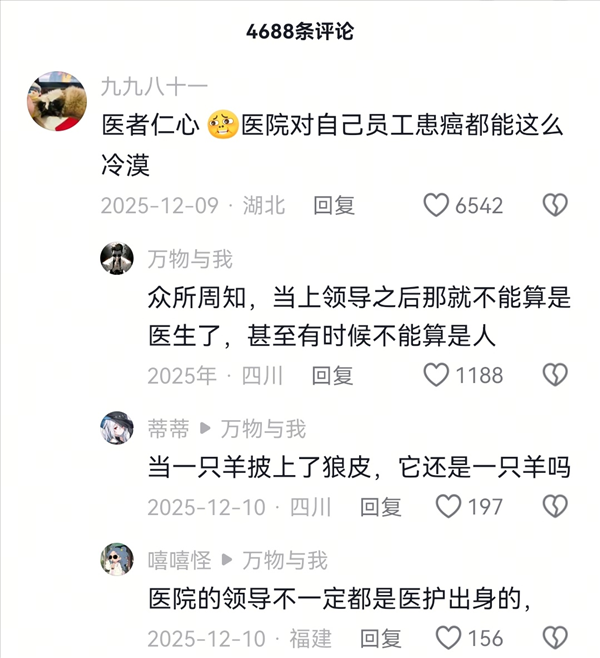Dislike 蒂蒂's reply
The height and width of the screenshot is (658, 600).
[x=555, y=506]
